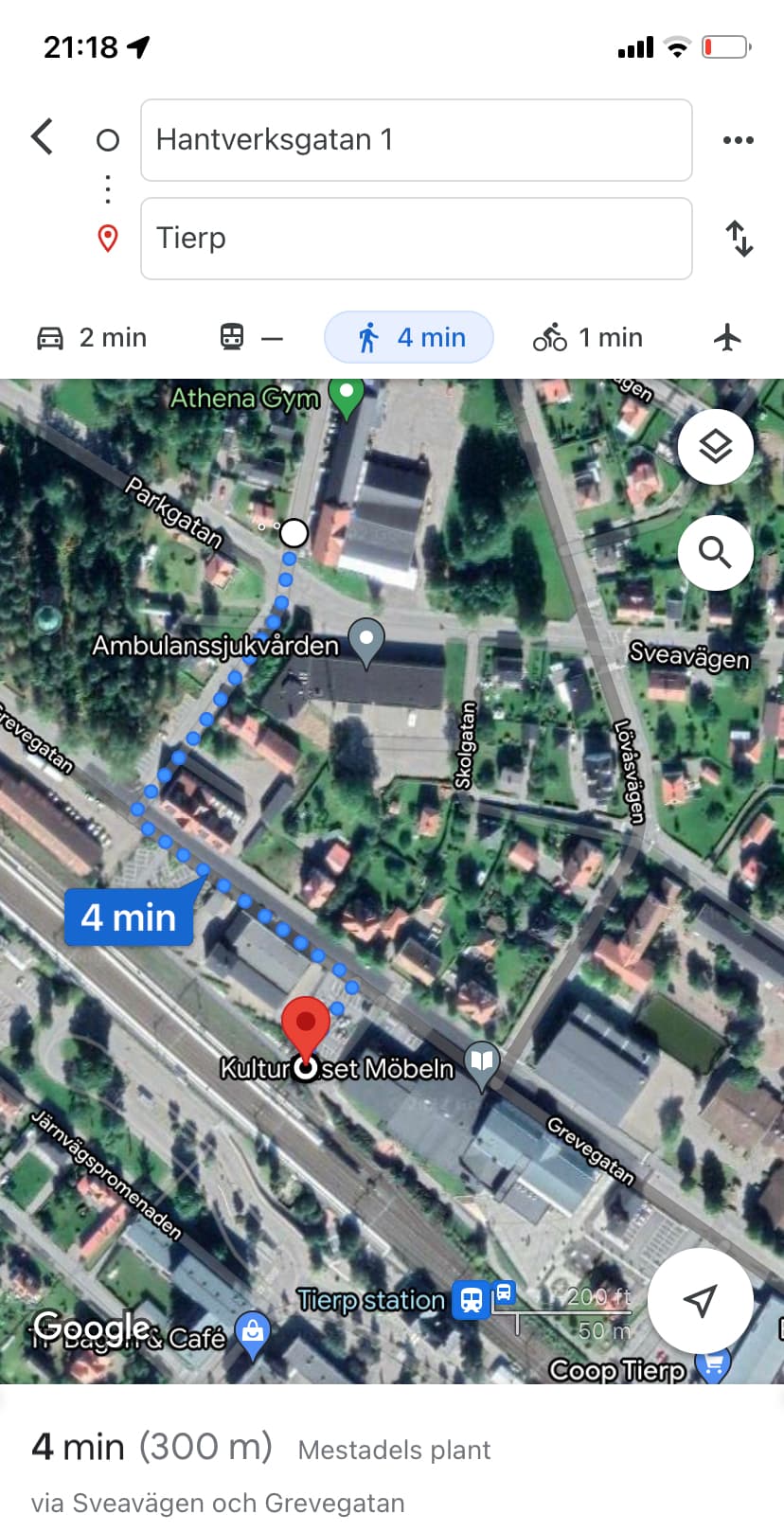The height and width of the screenshot is (1532, 784).
Task: Open the three-dot options menu
Action: [x=738, y=140]
